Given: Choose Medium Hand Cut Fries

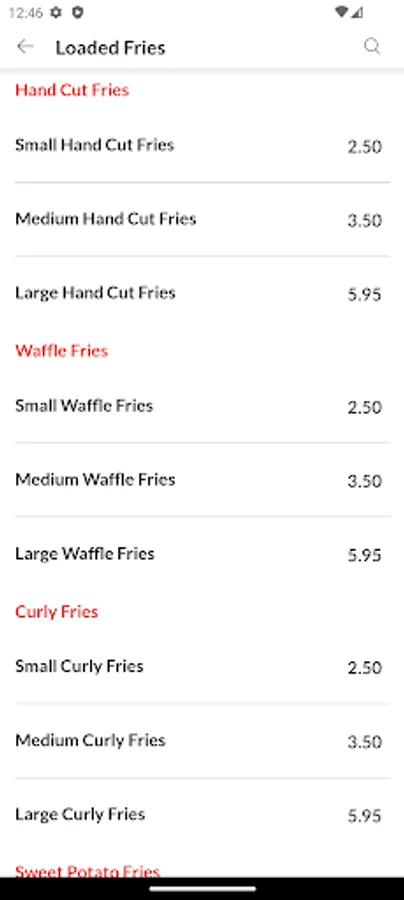Looking at the screenshot, I should click(202, 219).
